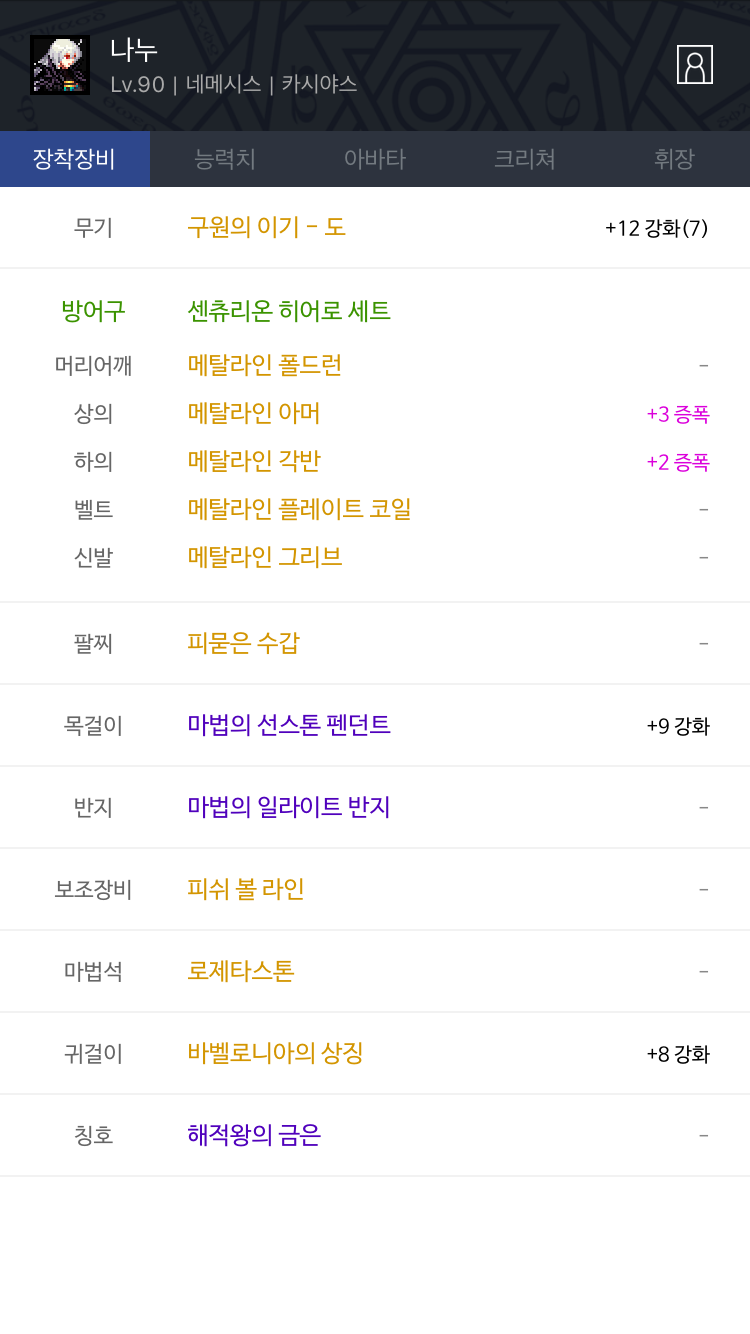Switch to the 아바타 tab
Viewport: 750px width, 1334px height.
click(375, 159)
